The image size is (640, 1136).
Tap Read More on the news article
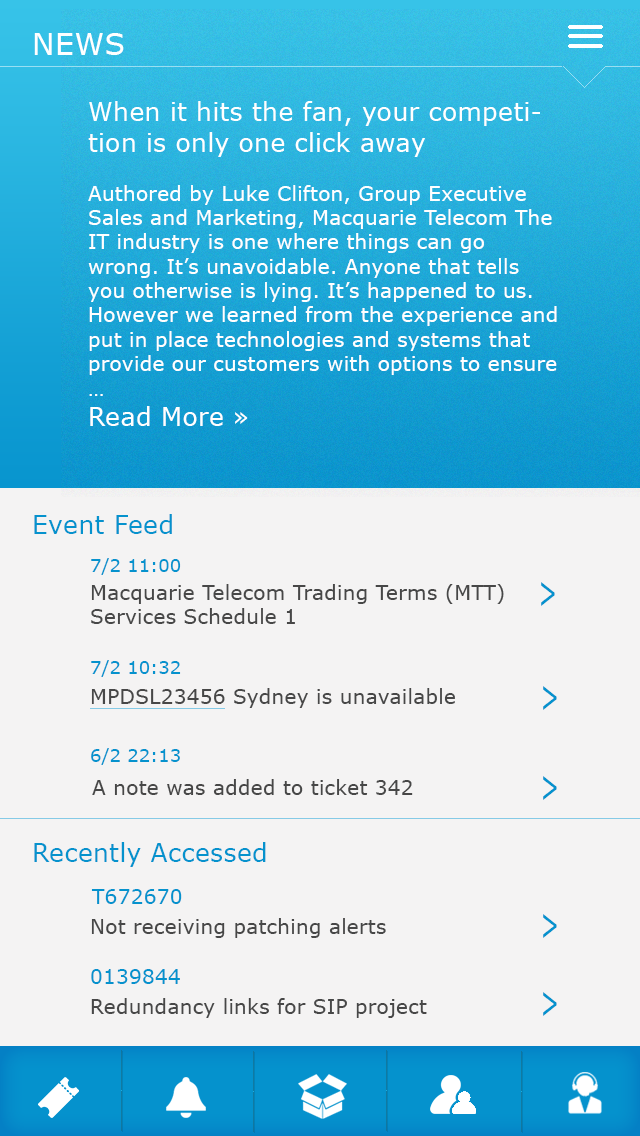pyautogui.click(x=168, y=417)
